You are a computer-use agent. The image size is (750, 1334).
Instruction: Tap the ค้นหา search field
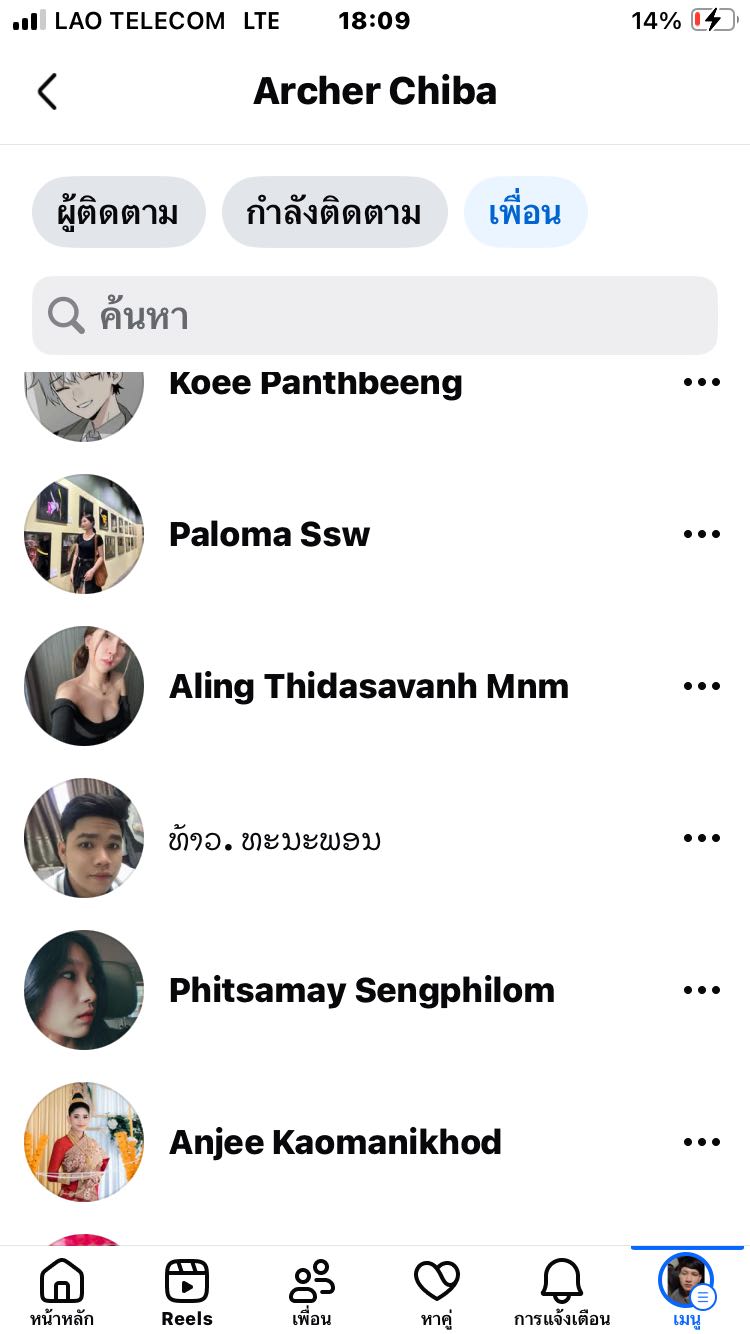click(x=375, y=316)
